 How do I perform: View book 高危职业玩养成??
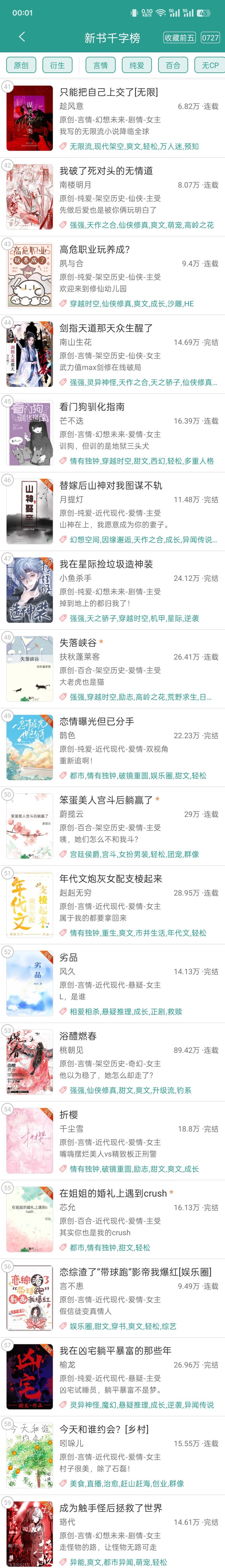[94, 250]
